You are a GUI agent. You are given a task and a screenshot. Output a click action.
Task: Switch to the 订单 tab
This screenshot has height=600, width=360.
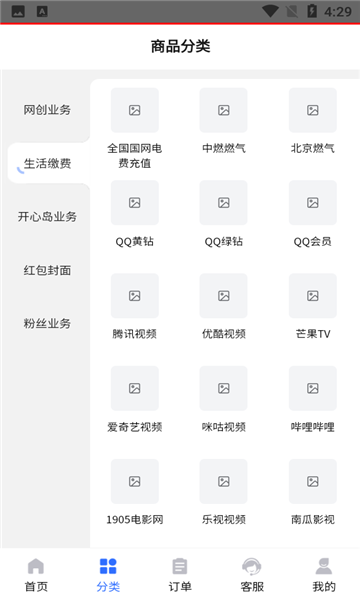coord(180,575)
